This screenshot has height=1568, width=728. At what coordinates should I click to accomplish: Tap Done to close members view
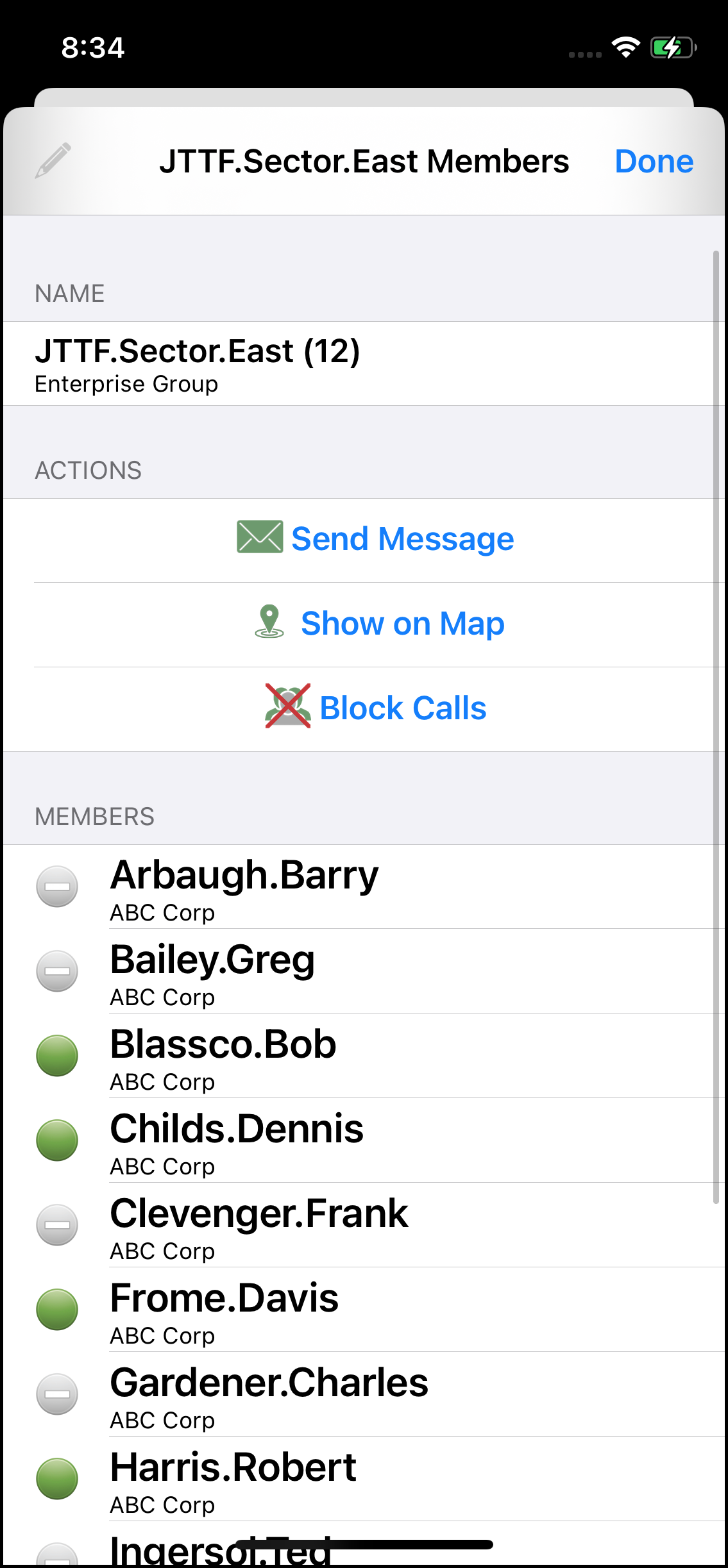coord(654,162)
